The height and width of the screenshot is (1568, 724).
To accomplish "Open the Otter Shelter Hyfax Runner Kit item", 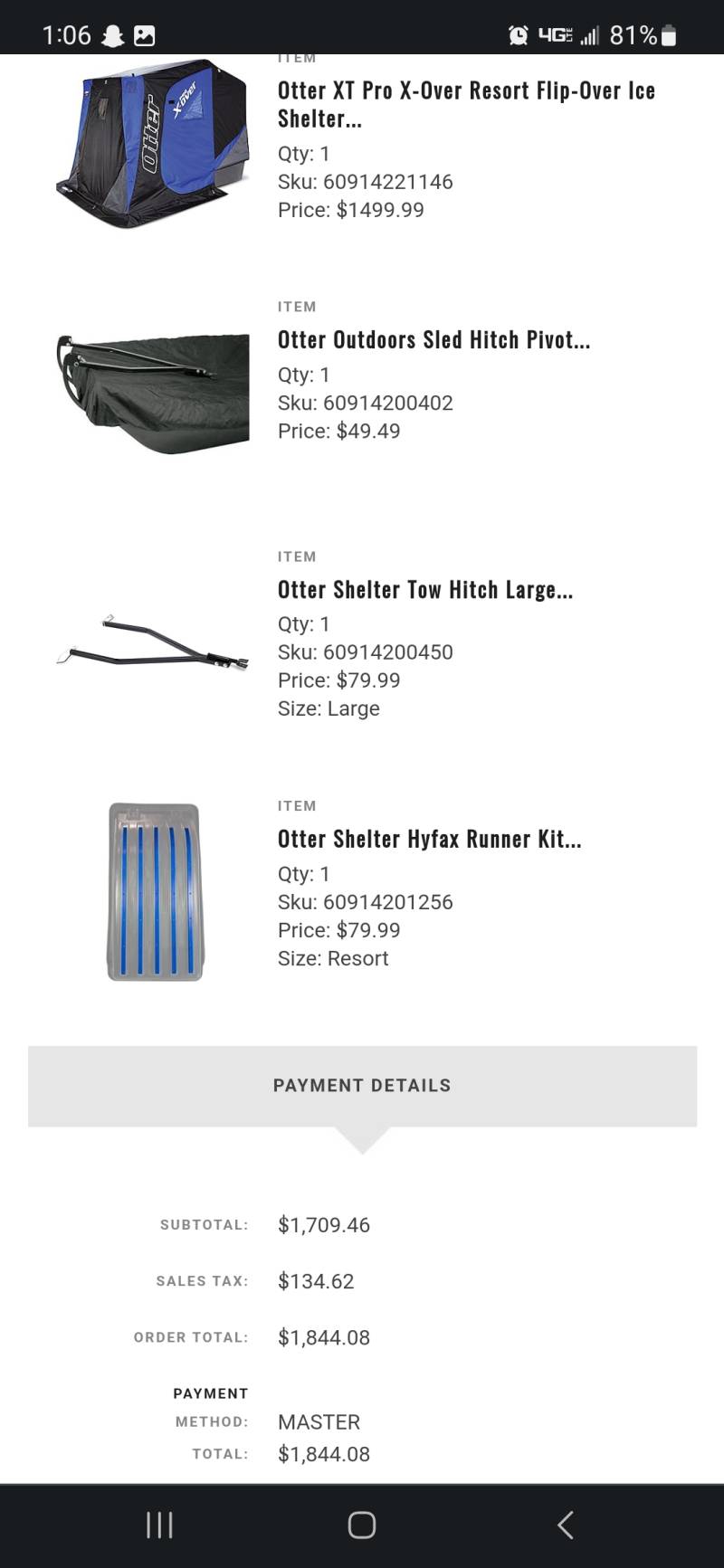I will (429, 839).
